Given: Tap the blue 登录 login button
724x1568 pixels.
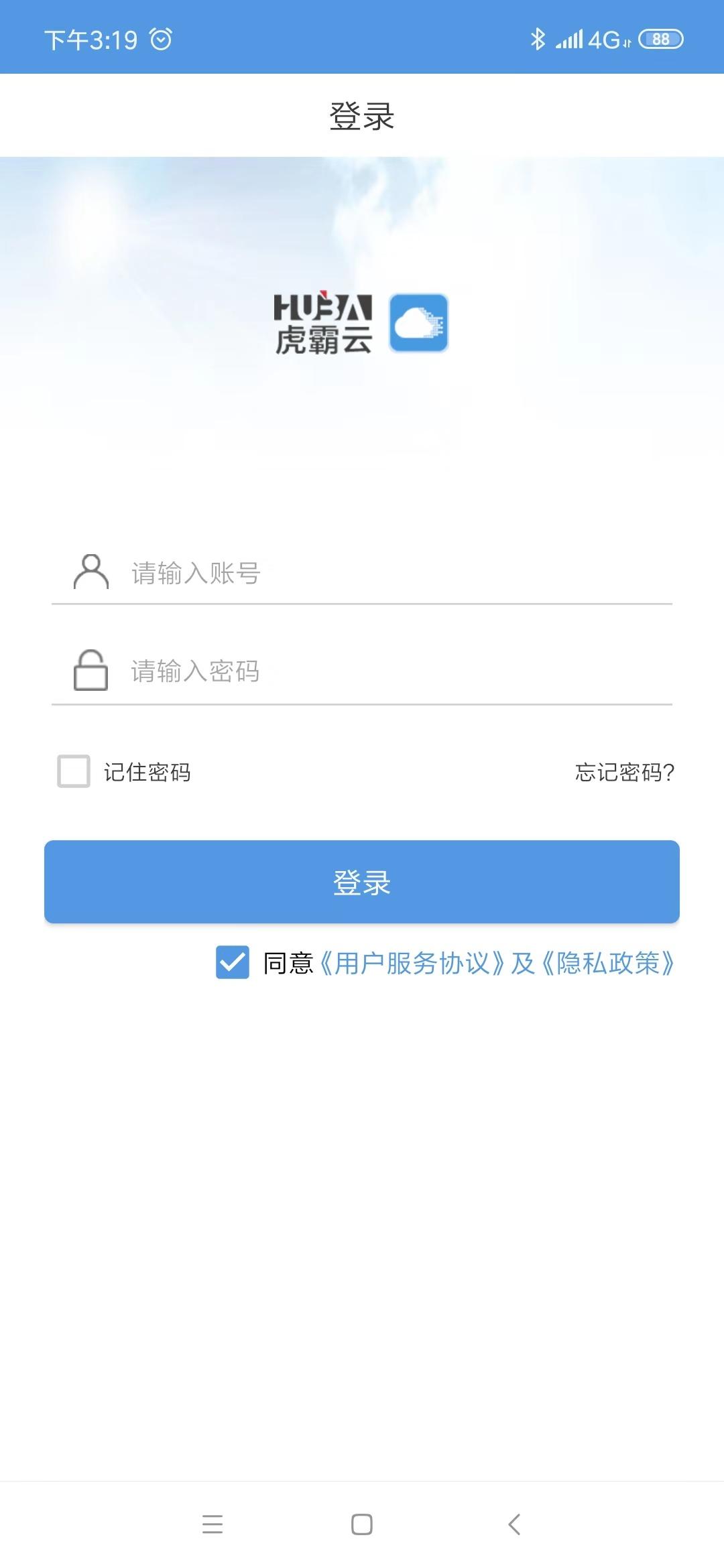Looking at the screenshot, I should coord(362,882).
